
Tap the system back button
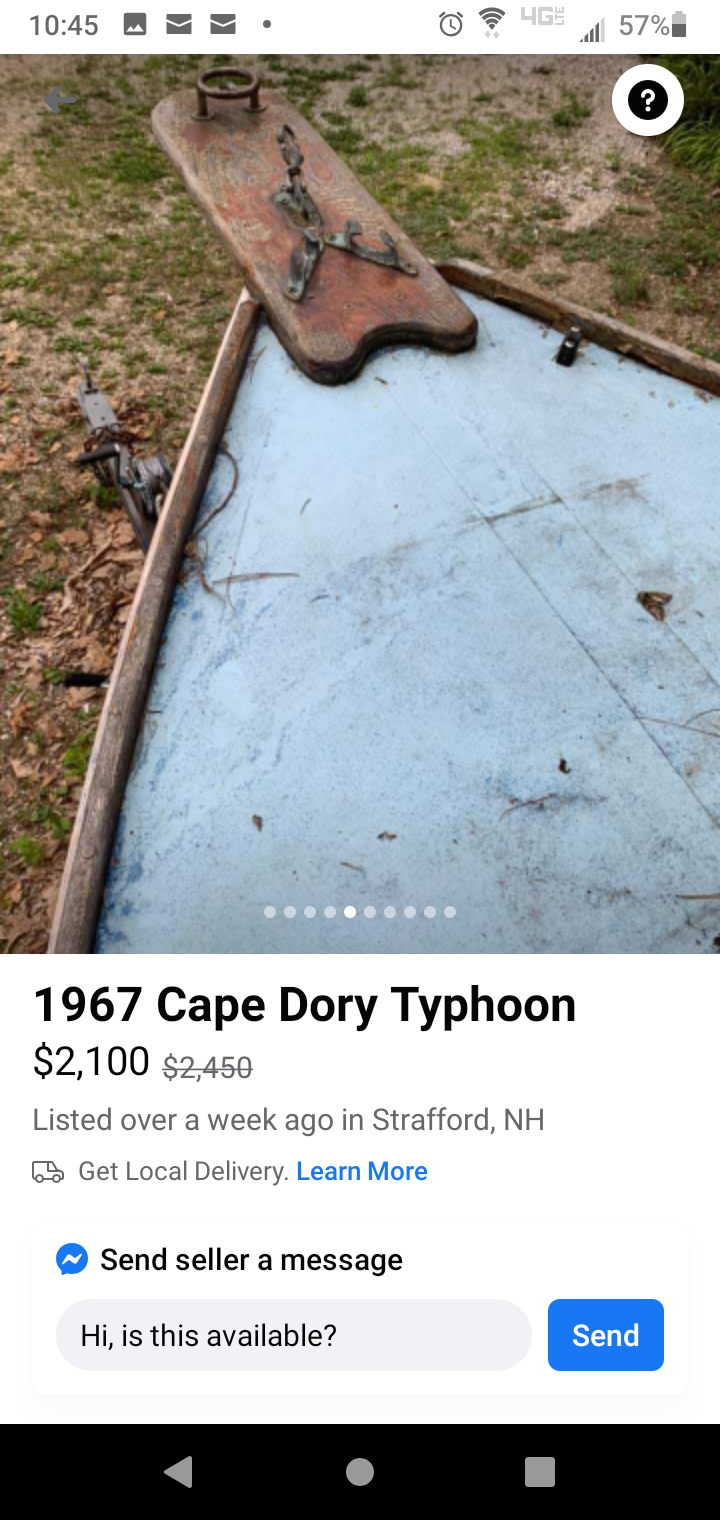(178, 1472)
